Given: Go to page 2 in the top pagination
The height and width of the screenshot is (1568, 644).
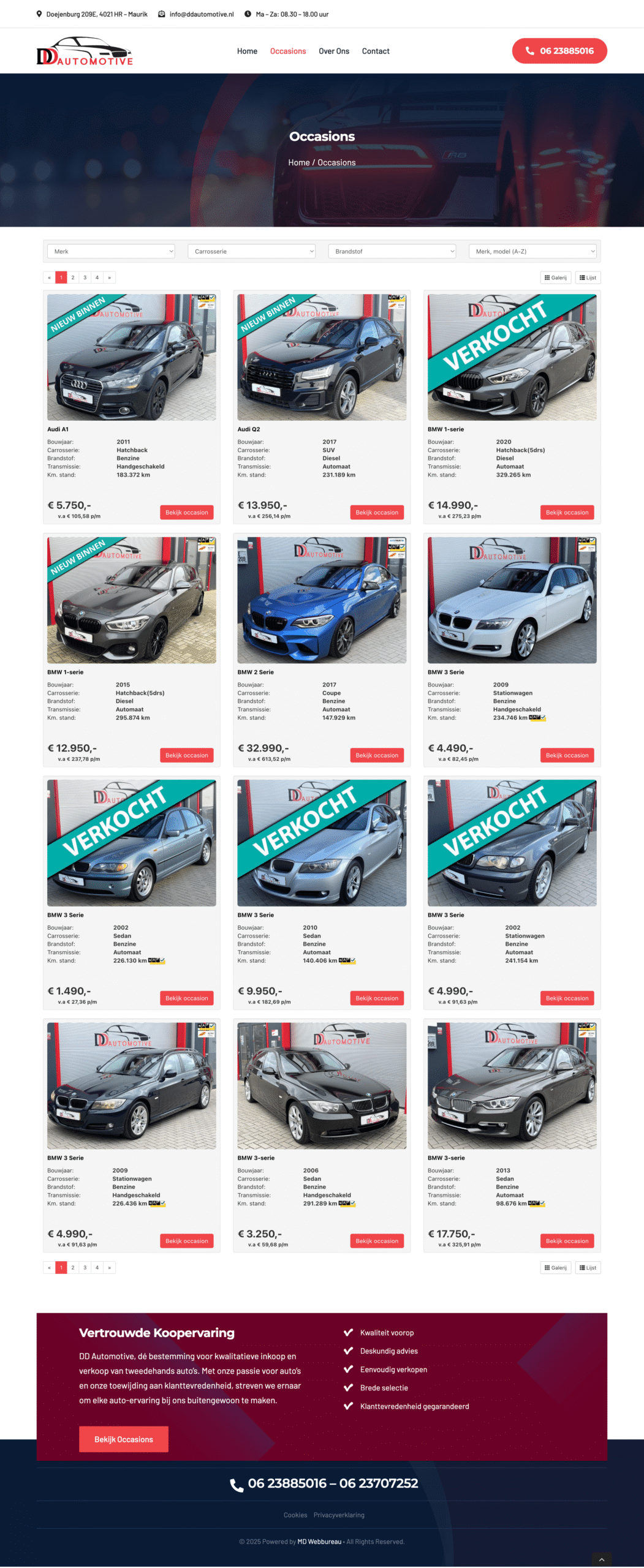Looking at the screenshot, I should click(73, 277).
